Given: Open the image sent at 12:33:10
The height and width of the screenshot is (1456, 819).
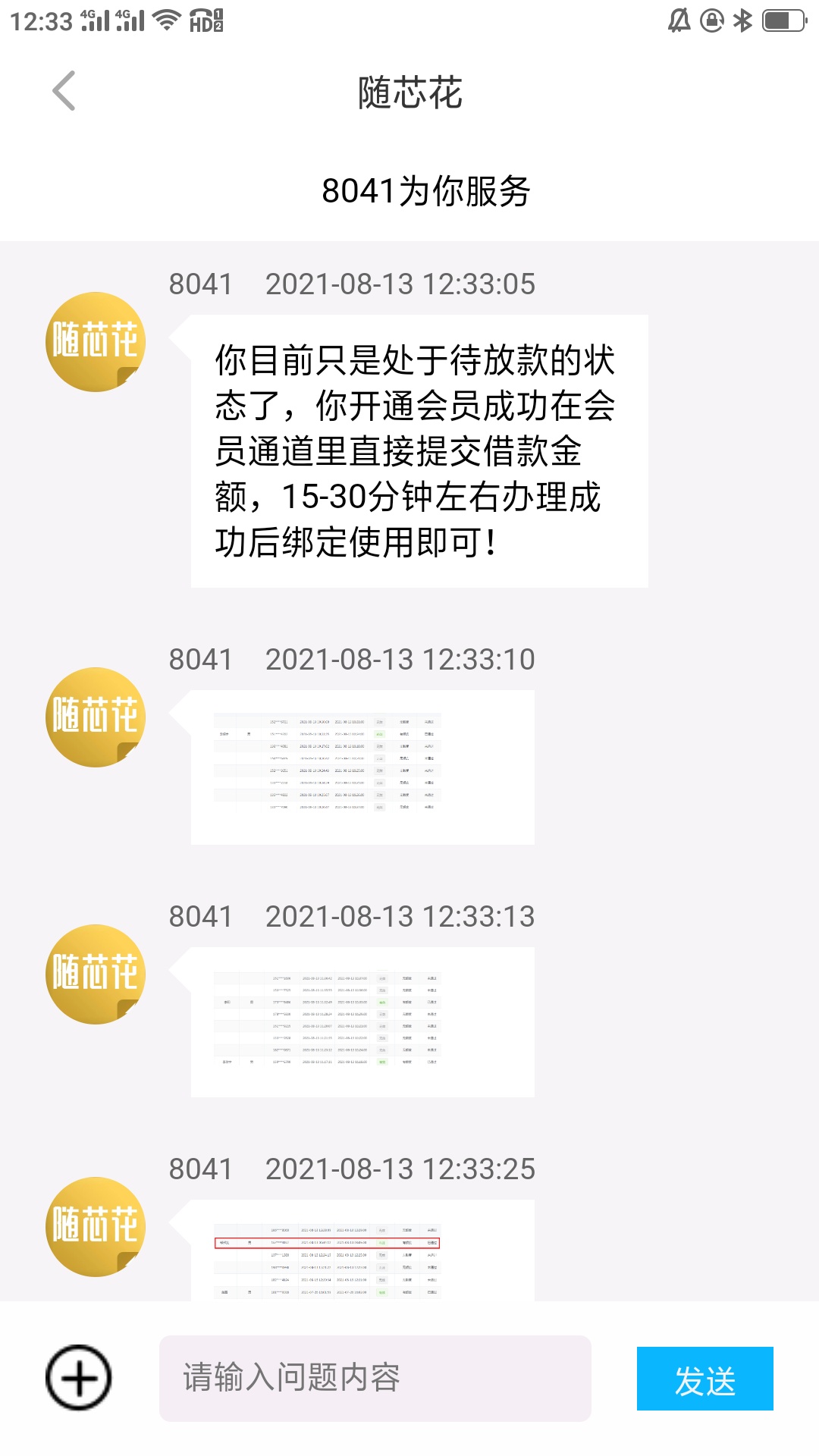Looking at the screenshot, I should 362,767.
